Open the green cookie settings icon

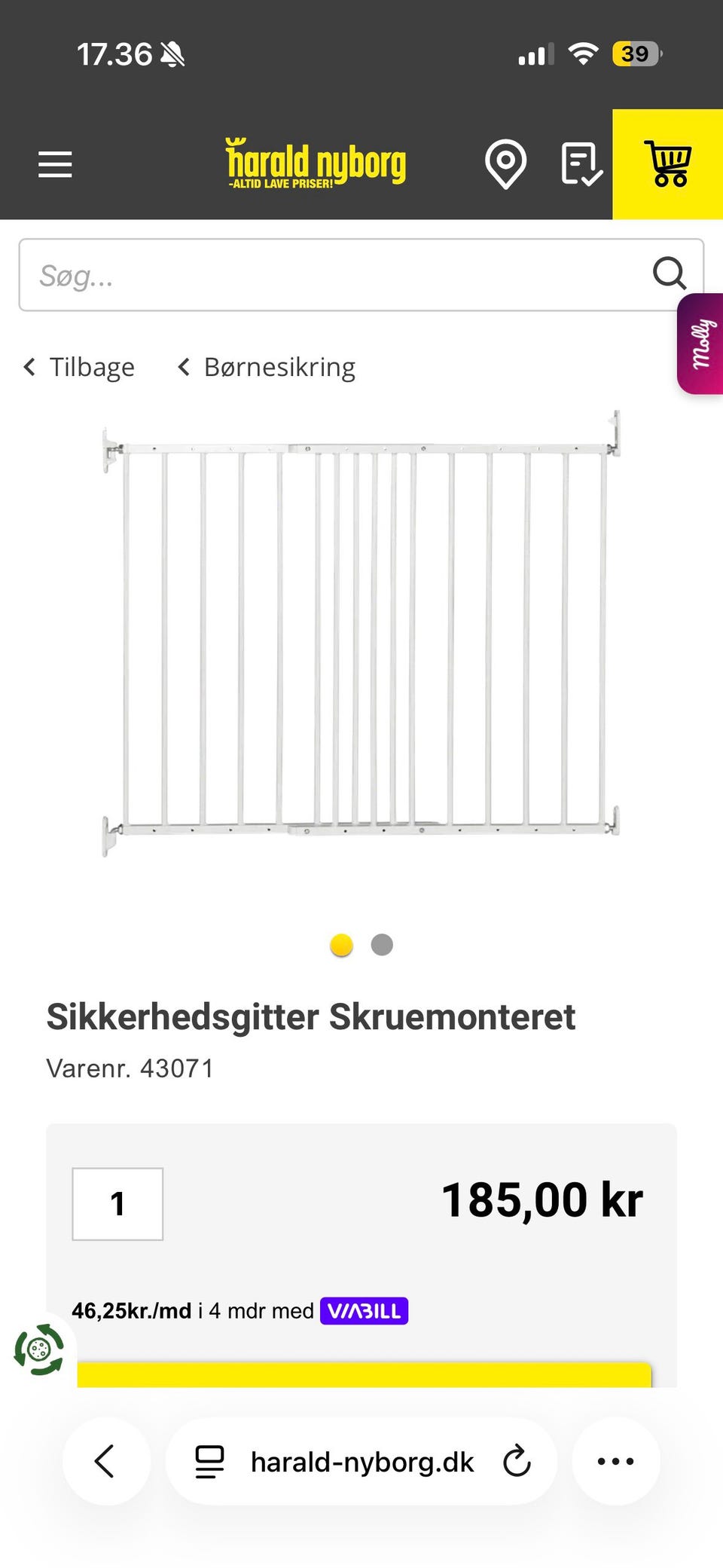[x=40, y=1349]
